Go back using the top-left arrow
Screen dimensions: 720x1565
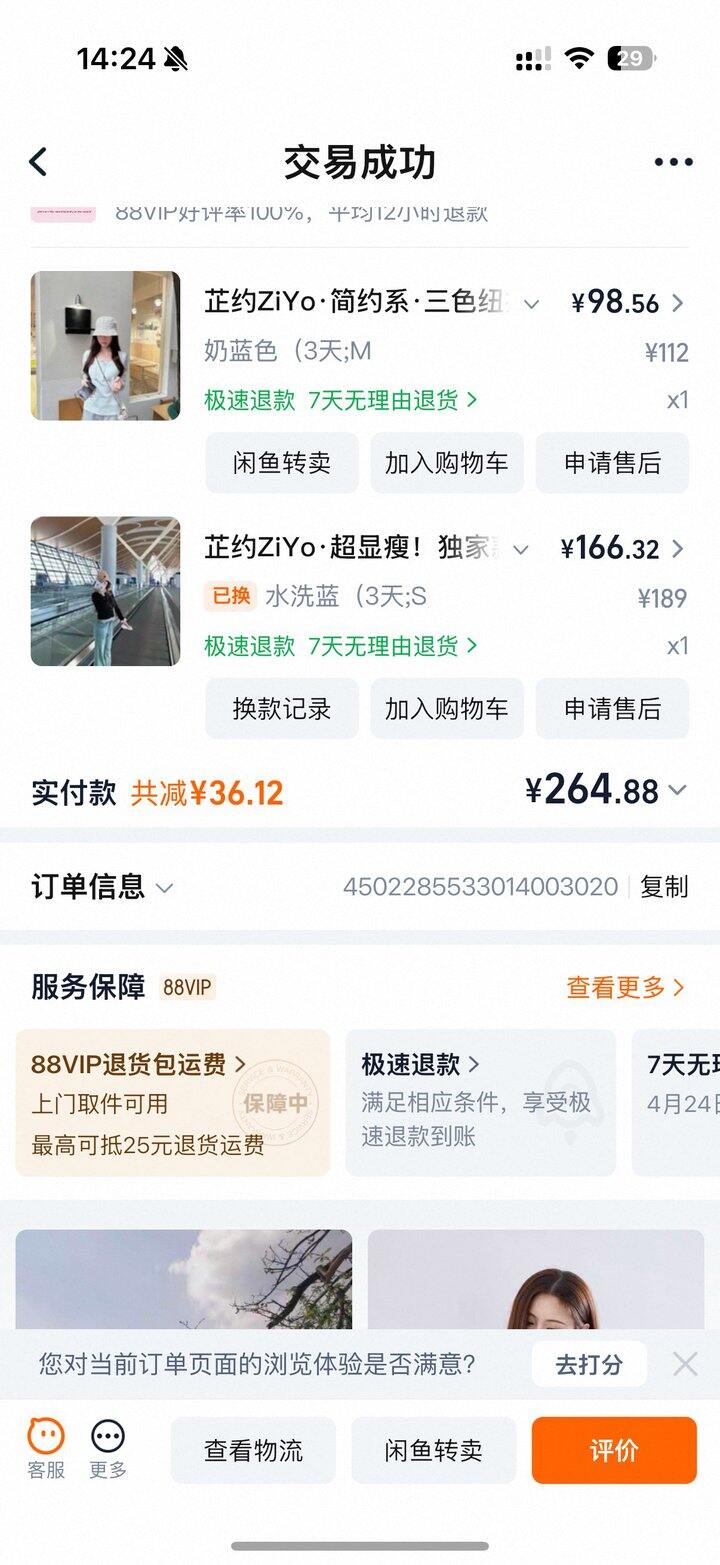38,162
